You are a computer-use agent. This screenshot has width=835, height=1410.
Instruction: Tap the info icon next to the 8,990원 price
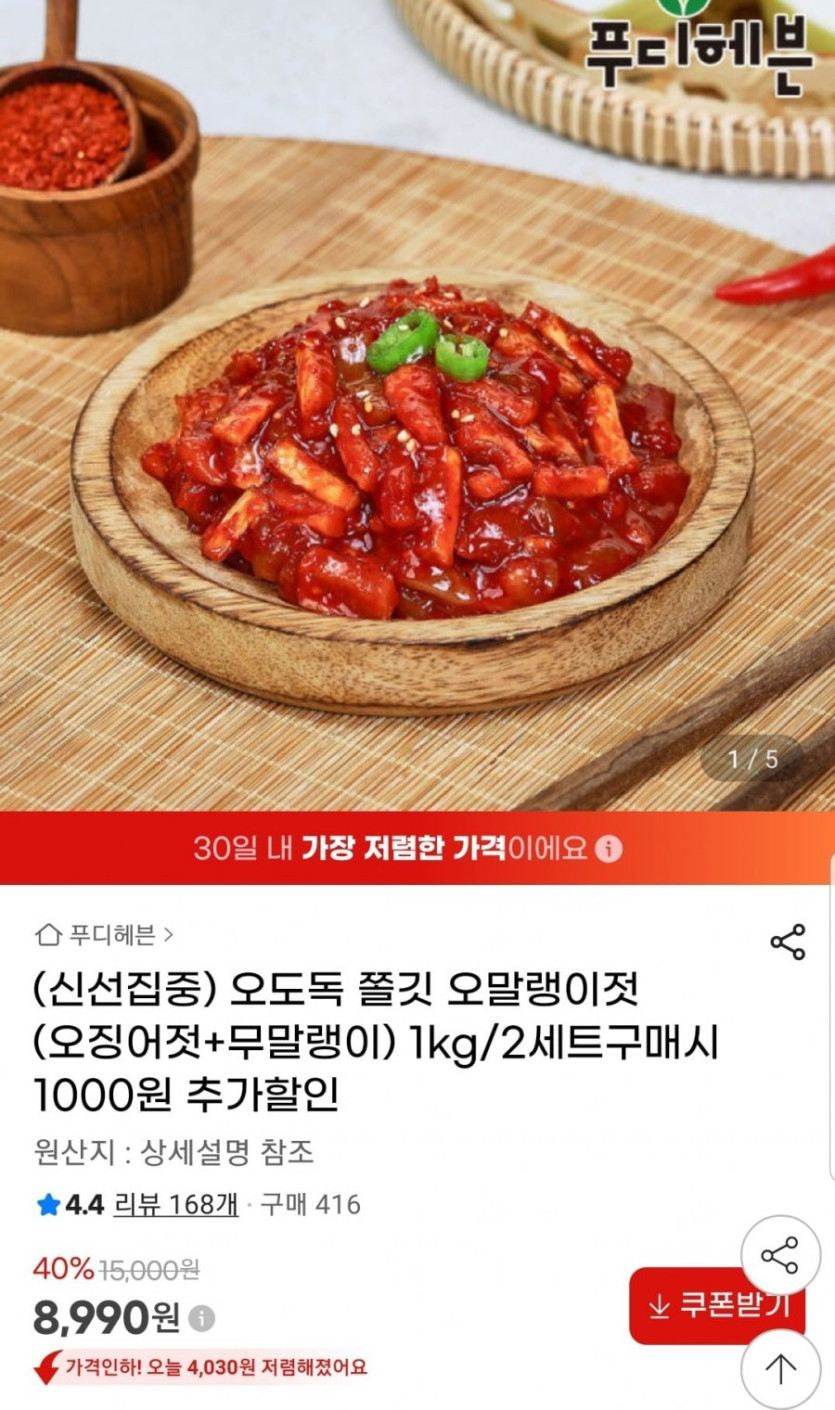pyautogui.click(x=202, y=1319)
